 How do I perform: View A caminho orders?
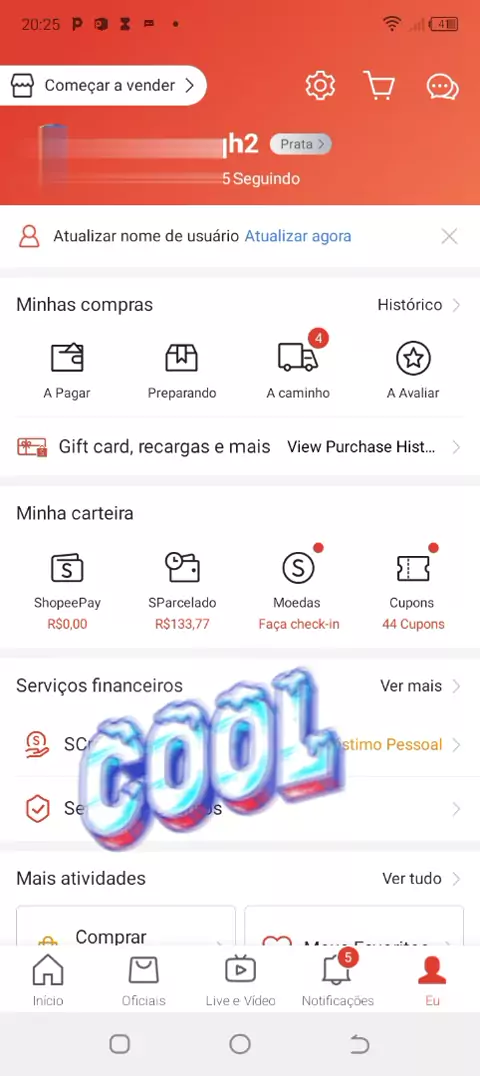coord(298,371)
